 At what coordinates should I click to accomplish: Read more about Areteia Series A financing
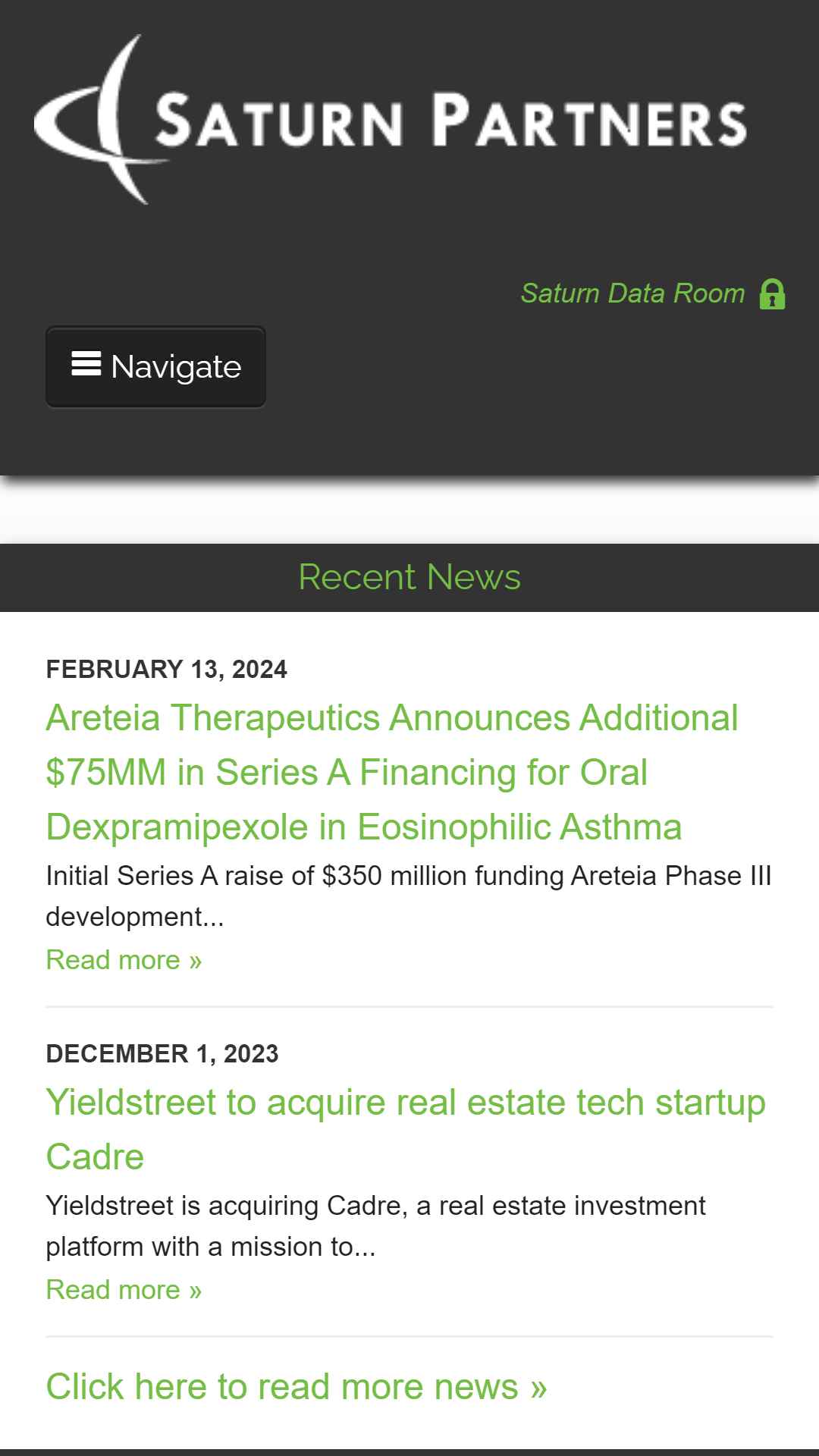point(124,960)
